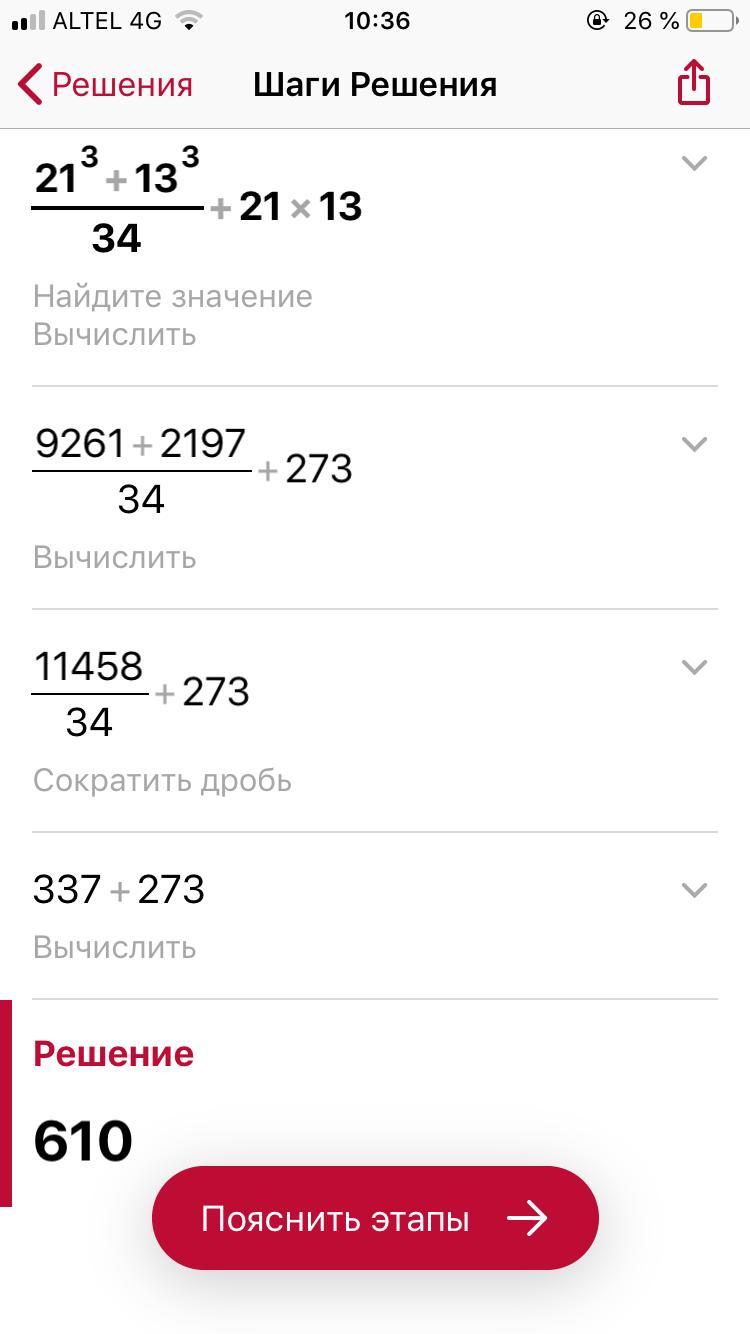Screen dimensions: 750x1334
Task: Expand the step 9261+2197 over 34
Action: click(693, 444)
